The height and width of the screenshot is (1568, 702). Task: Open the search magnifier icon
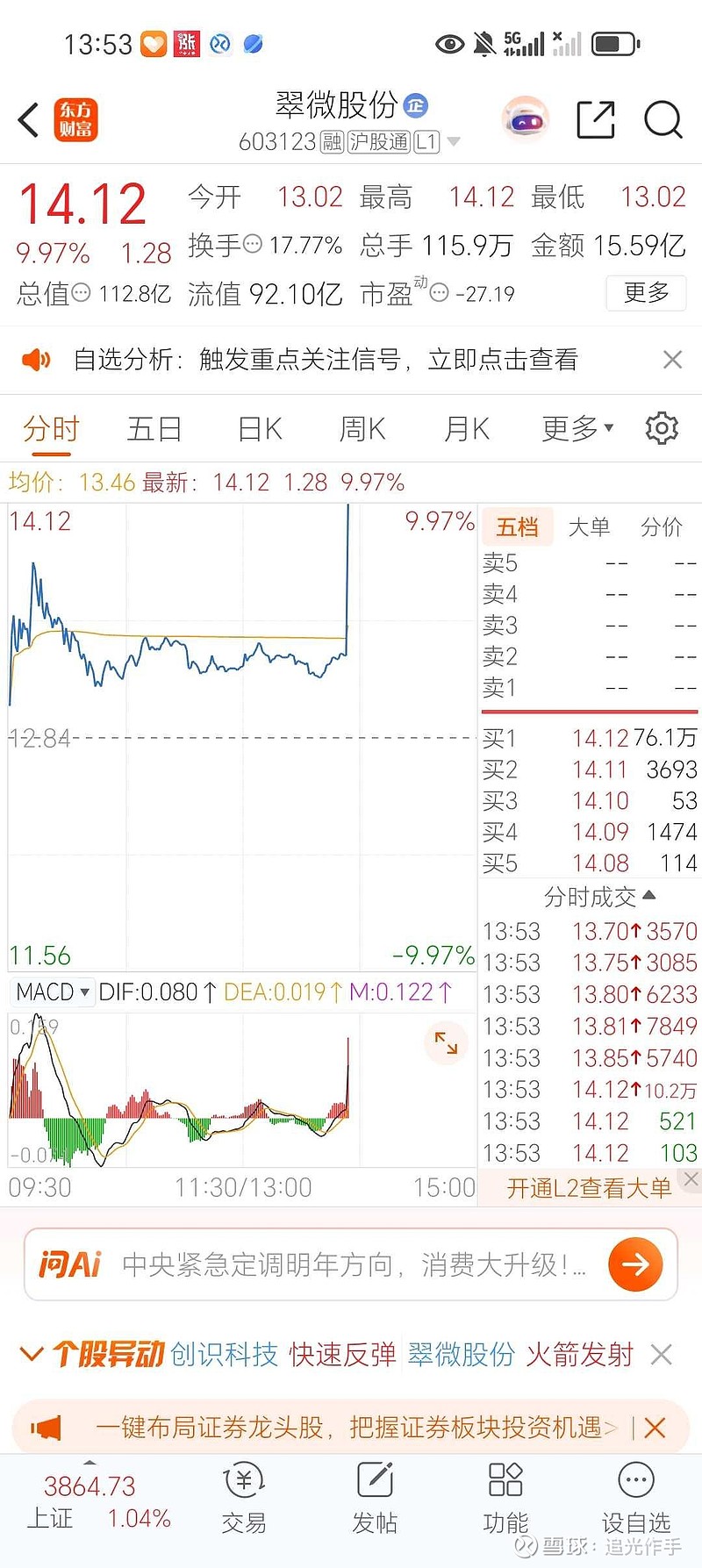(663, 120)
